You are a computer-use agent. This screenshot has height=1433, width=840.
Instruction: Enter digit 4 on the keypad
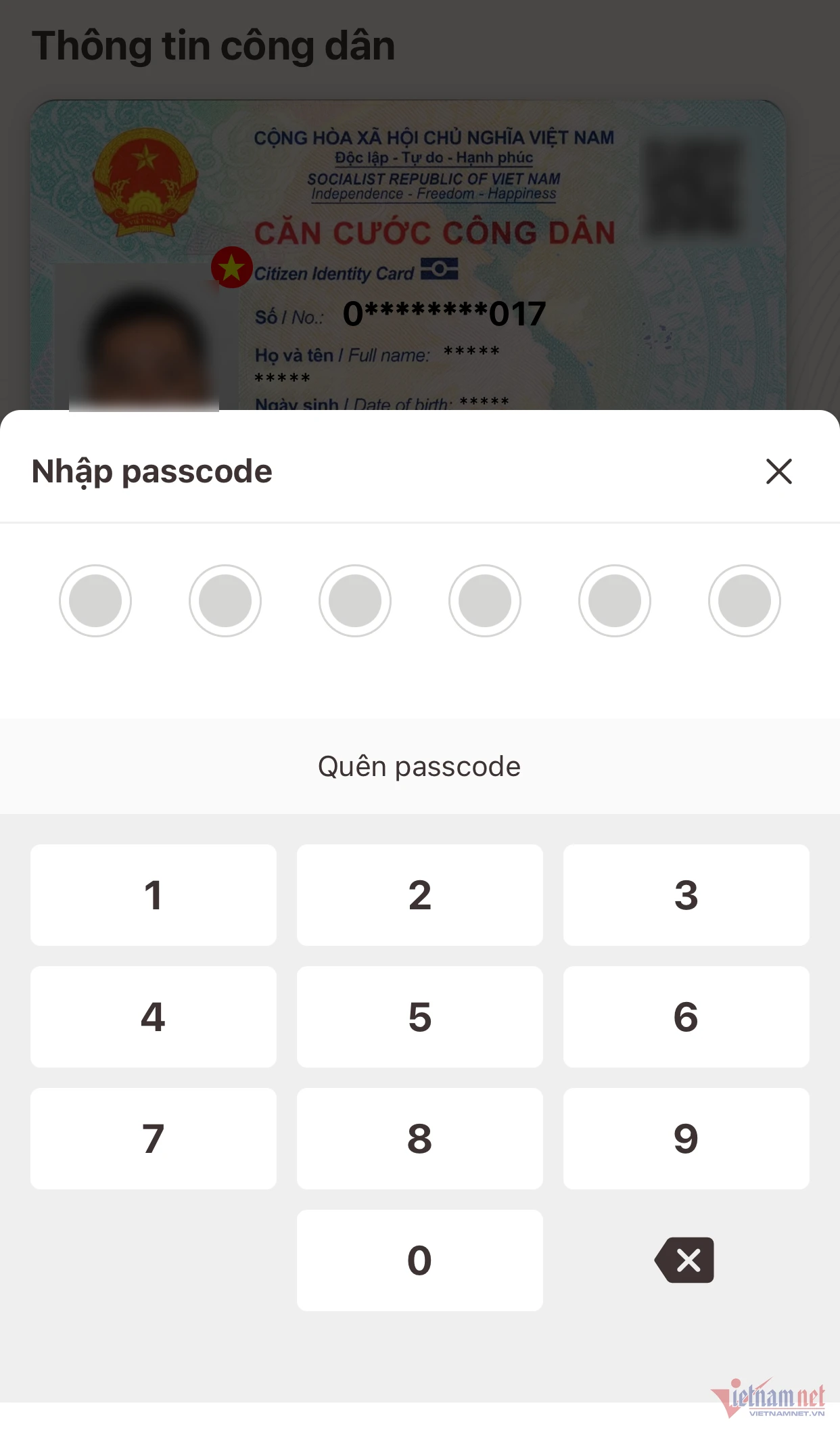(x=154, y=1017)
